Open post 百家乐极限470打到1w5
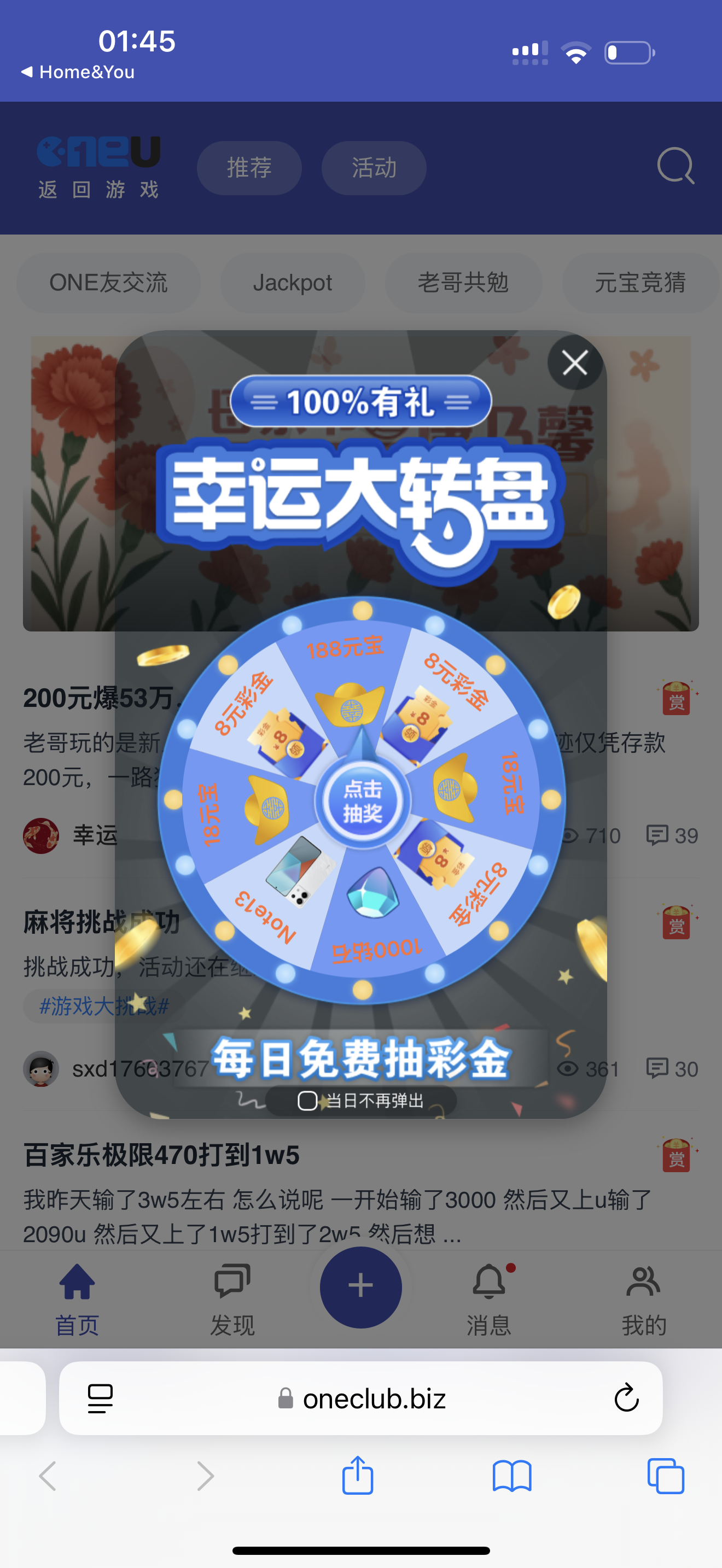The image size is (722, 1568). click(162, 1155)
